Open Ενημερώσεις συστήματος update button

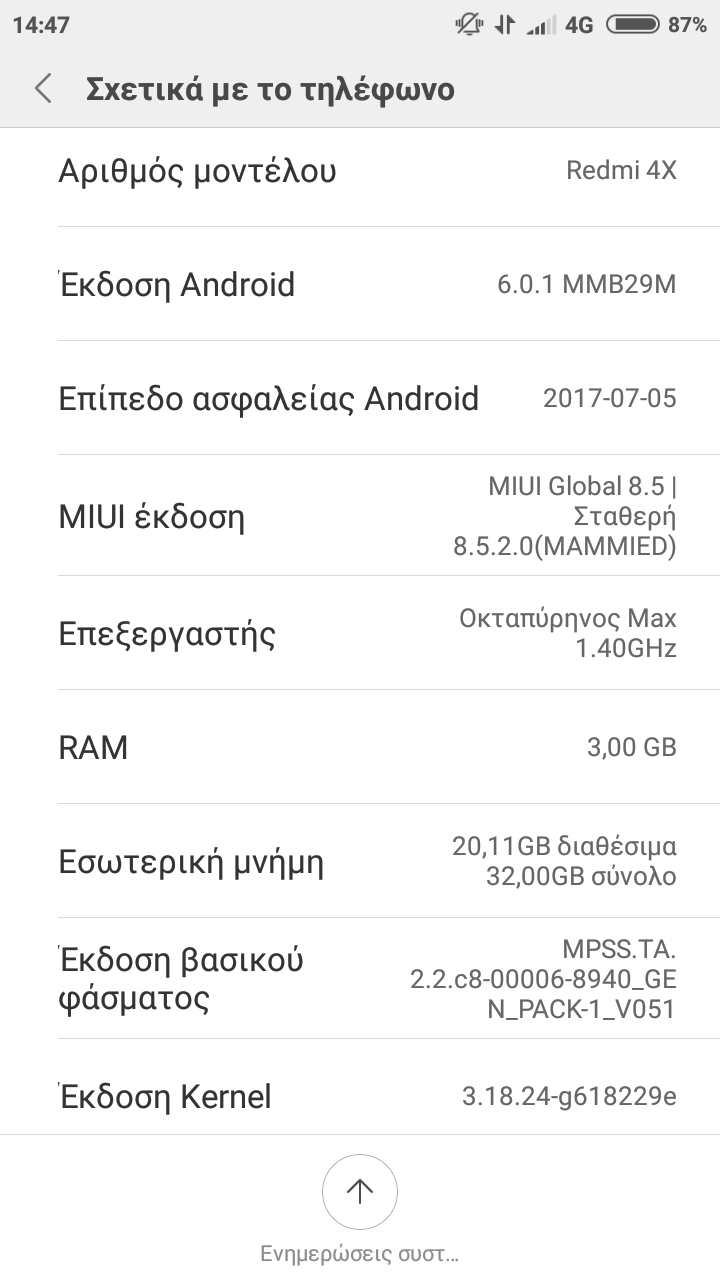(x=360, y=1192)
